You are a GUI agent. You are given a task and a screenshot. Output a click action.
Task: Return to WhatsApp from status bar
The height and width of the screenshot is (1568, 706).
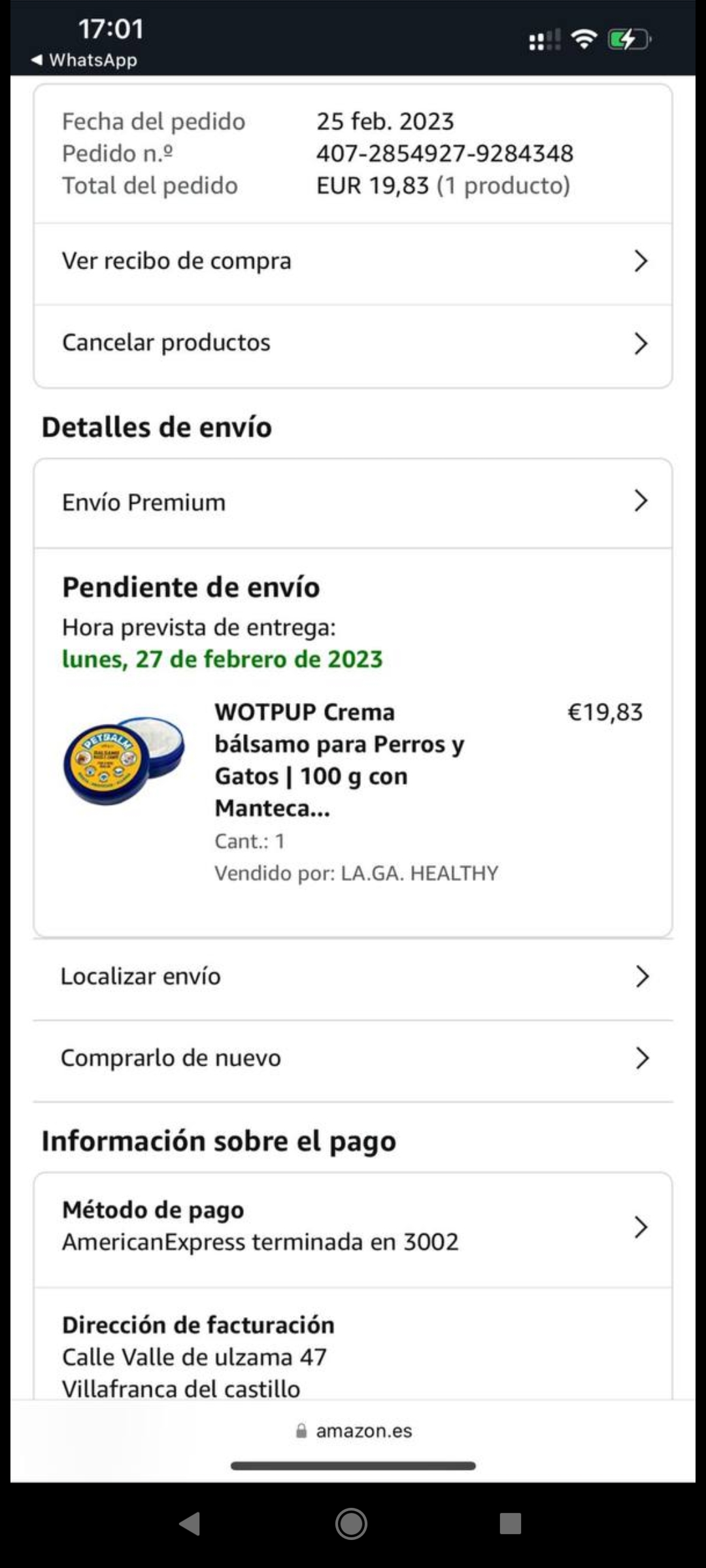tap(85, 60)
